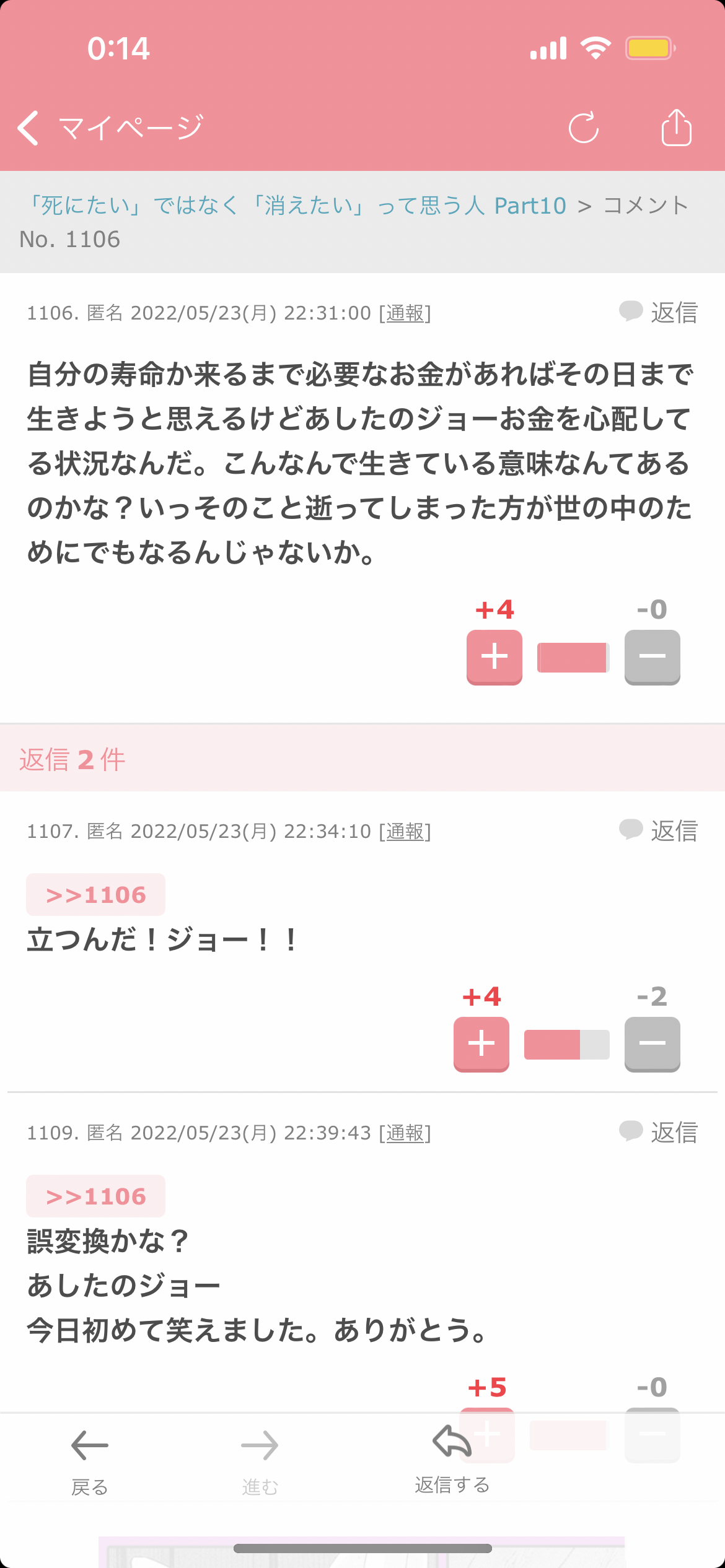The image size is (725, 1568).
Task: Open the share sheet icon
Action: (676, 127)
